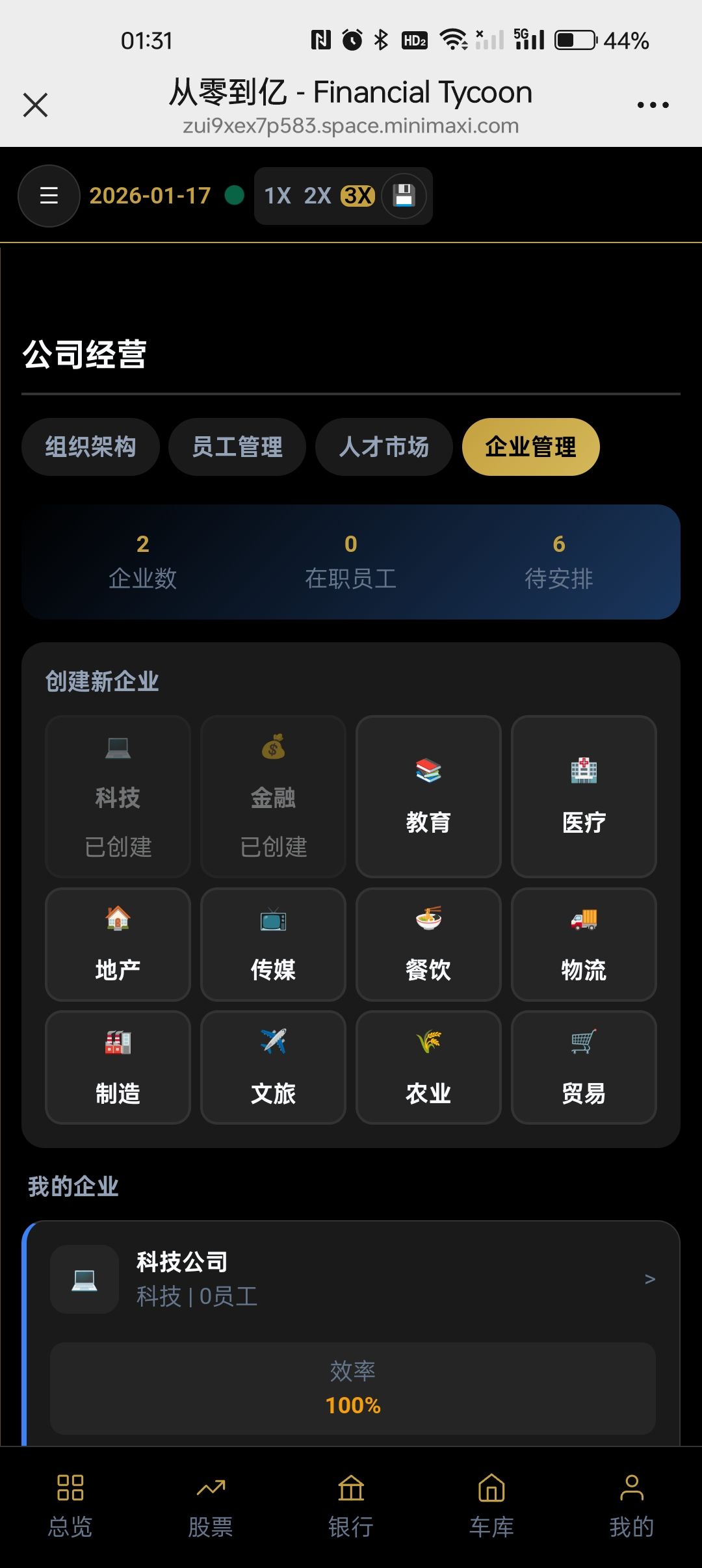Select the 制造 manufacturing enterprise icon

pos(117,1067)
